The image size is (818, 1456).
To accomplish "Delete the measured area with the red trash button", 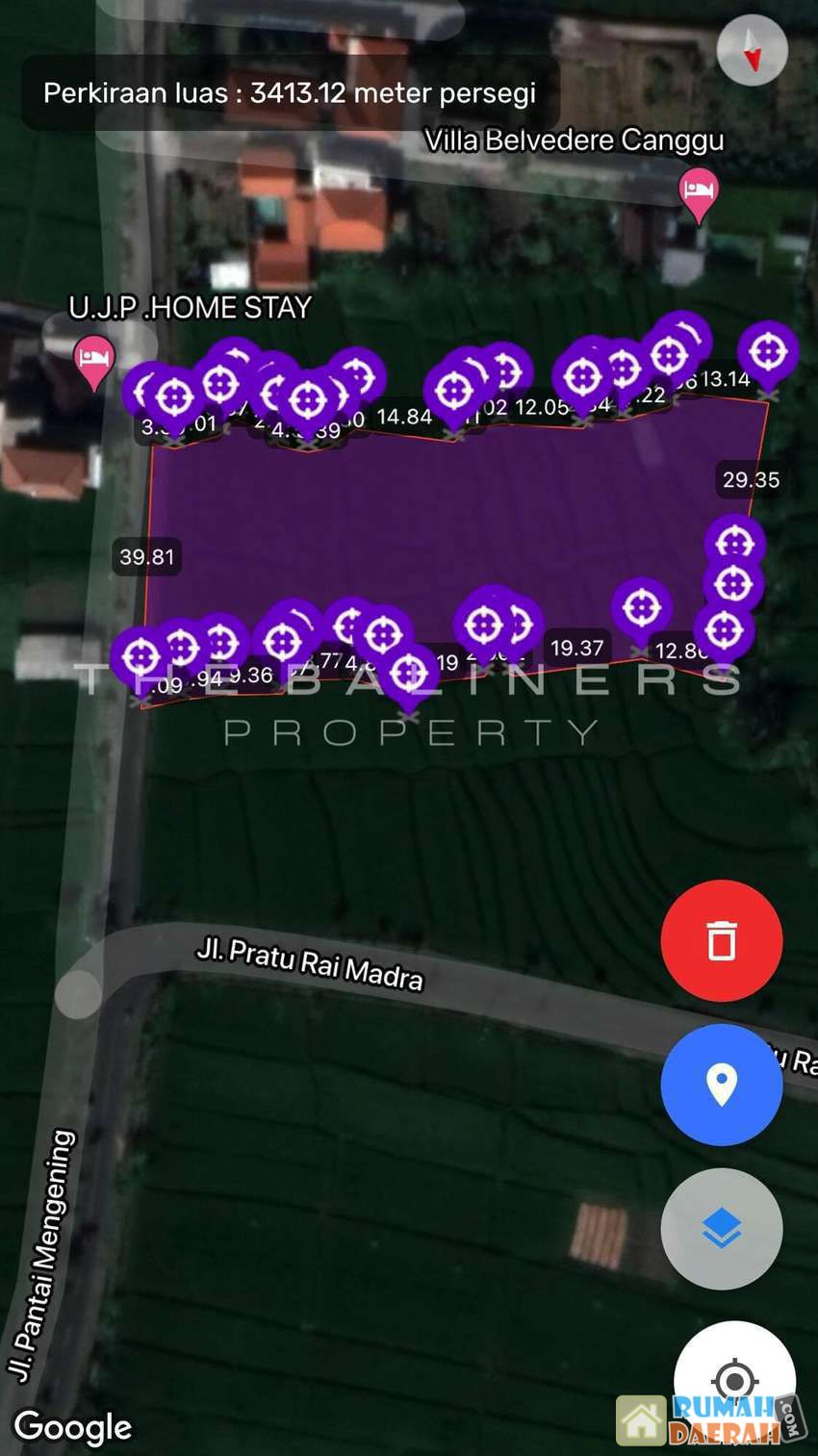I will point(722,940).
